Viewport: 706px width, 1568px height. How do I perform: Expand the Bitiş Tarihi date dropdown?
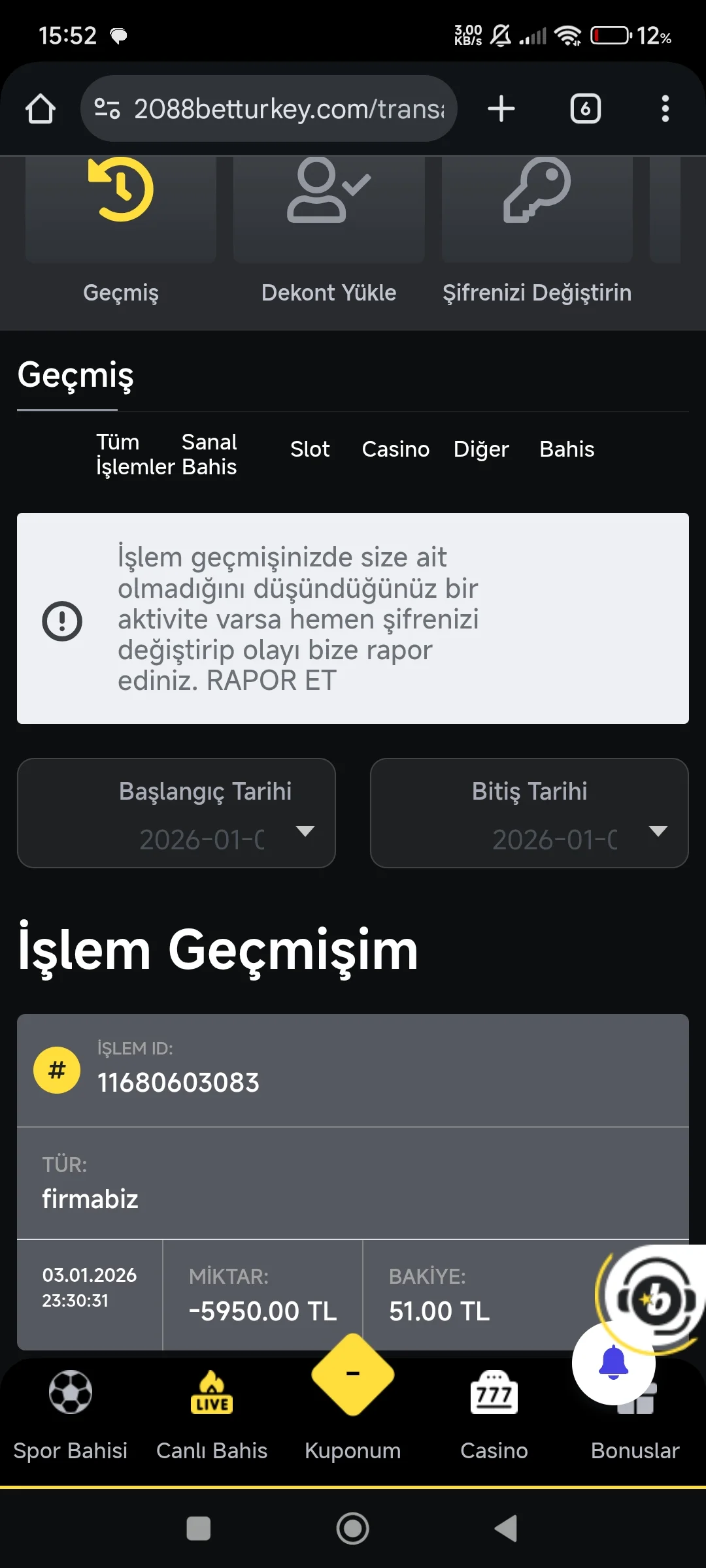tap(529, 813)
